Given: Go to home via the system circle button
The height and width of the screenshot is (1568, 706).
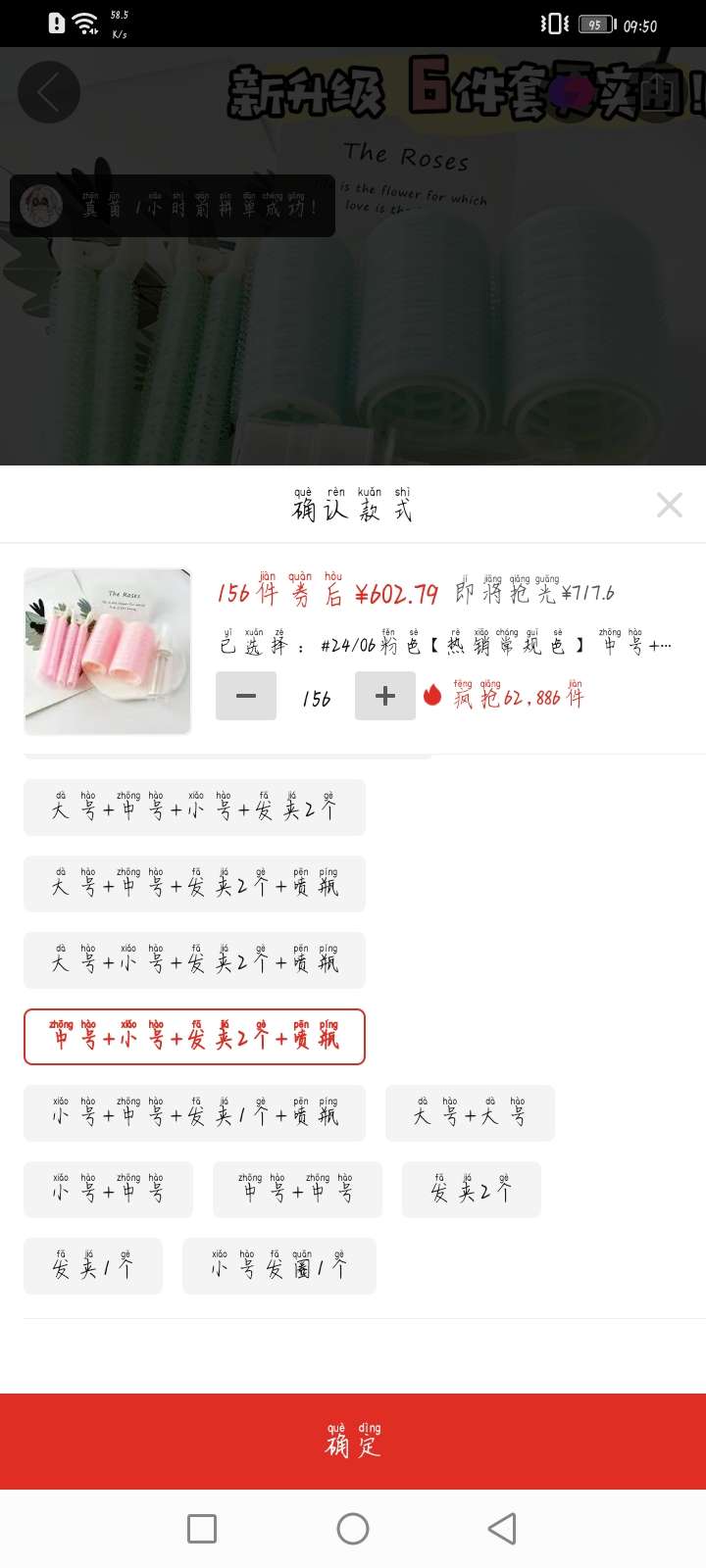Looking at the screenshot, I should point(353,1529).
